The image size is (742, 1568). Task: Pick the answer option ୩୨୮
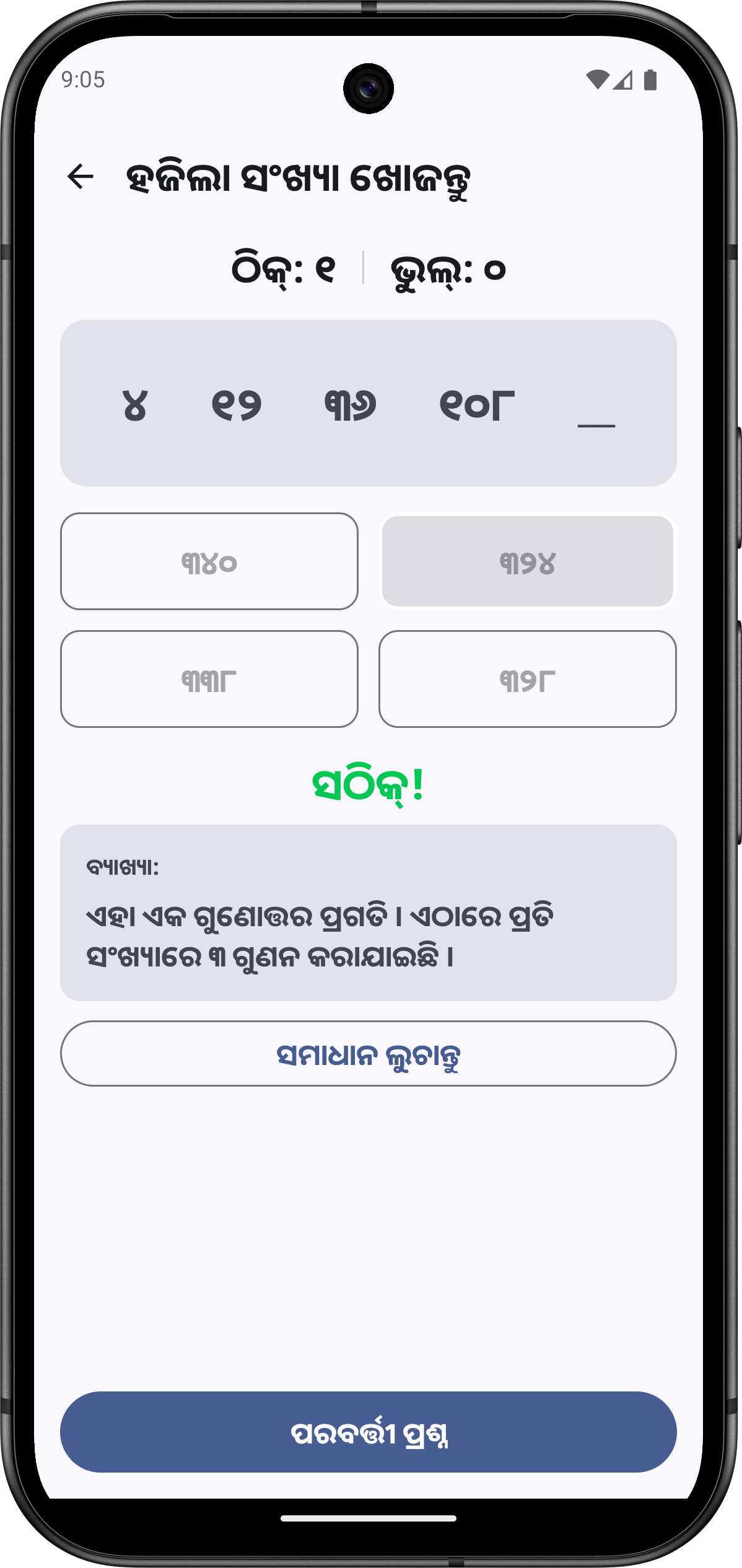click(527, 679)
